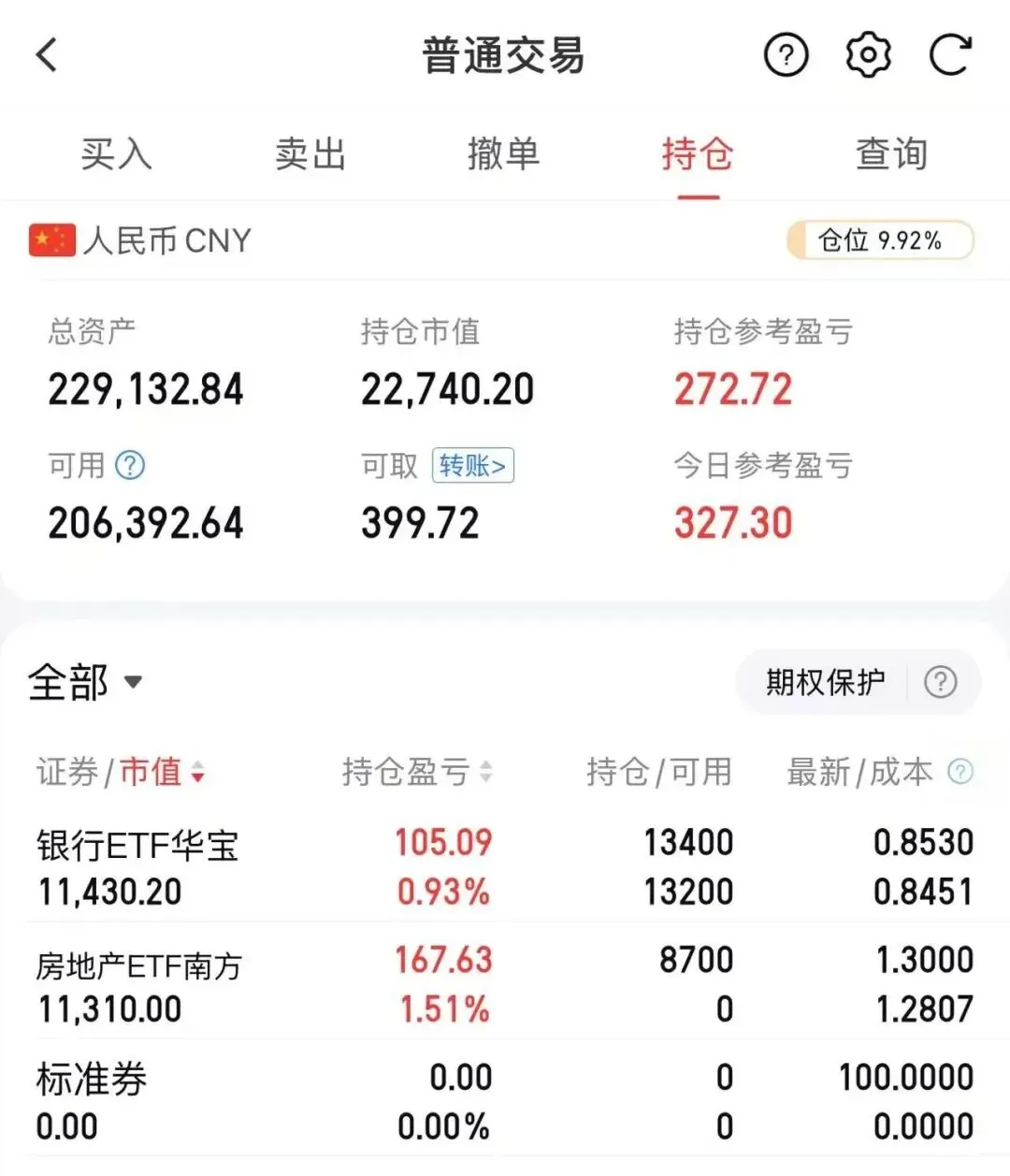Screen dimensions: 1010x1176
Task: Select the 持仓 tab
Action: click(698, 154)
